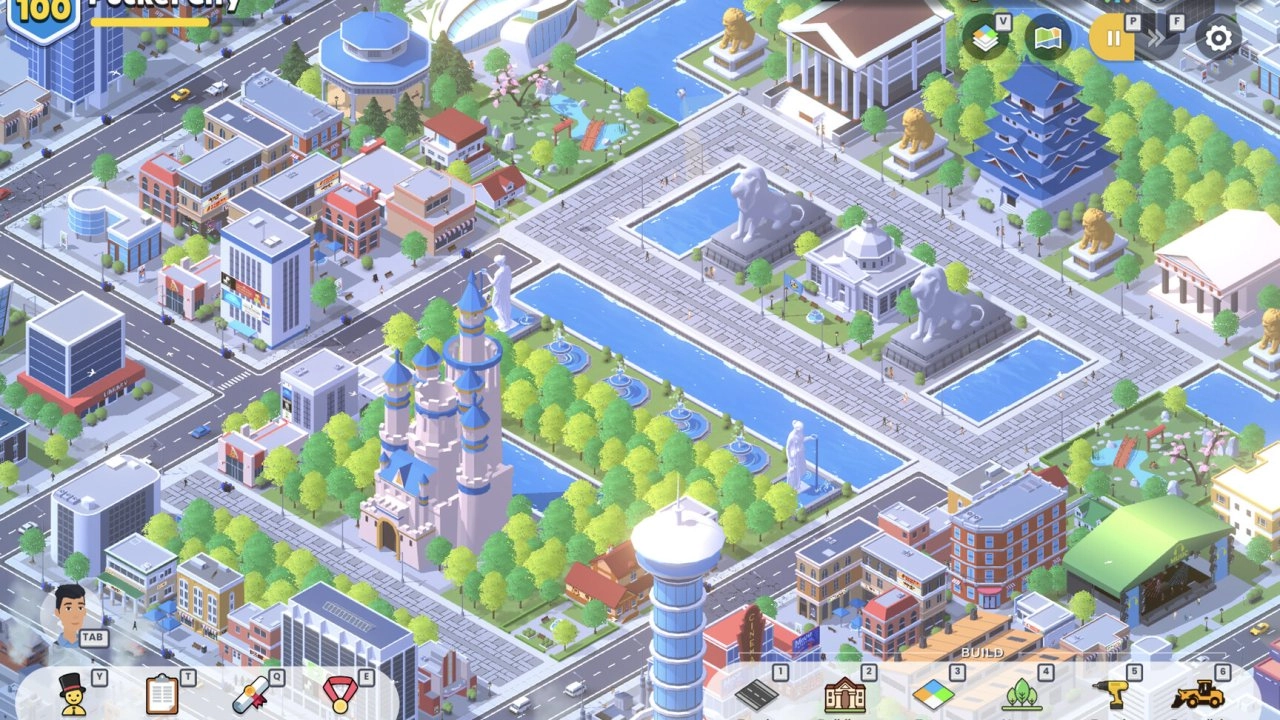
Task: Open the diploma scroll menu
Action: click(x=249, y=693)
